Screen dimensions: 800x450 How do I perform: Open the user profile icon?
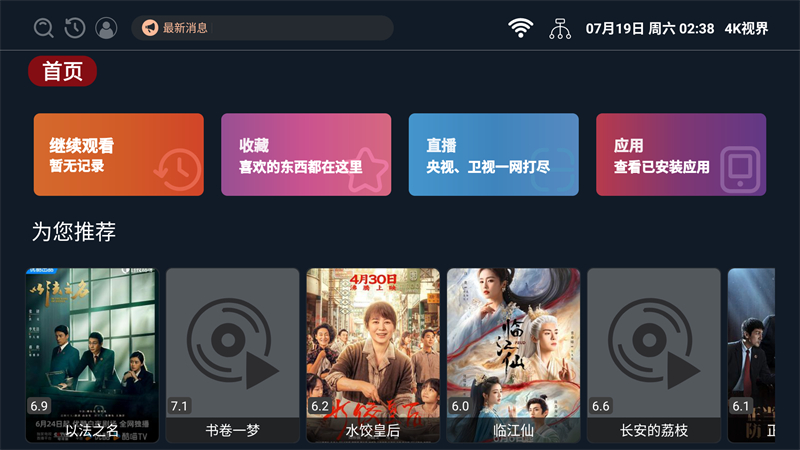click(x=106, y=28)
